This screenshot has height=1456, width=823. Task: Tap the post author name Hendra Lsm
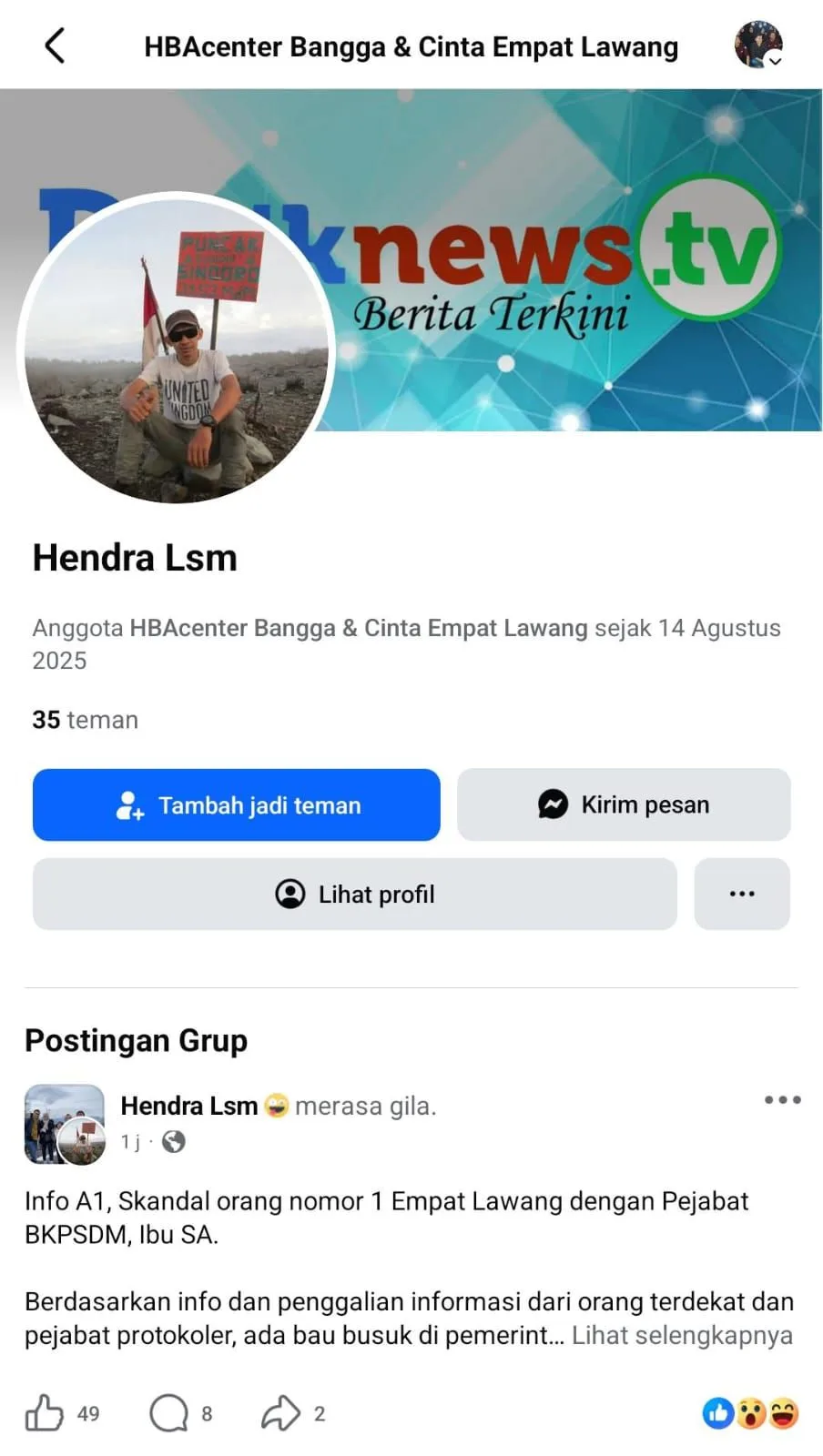click(189, 1106)
